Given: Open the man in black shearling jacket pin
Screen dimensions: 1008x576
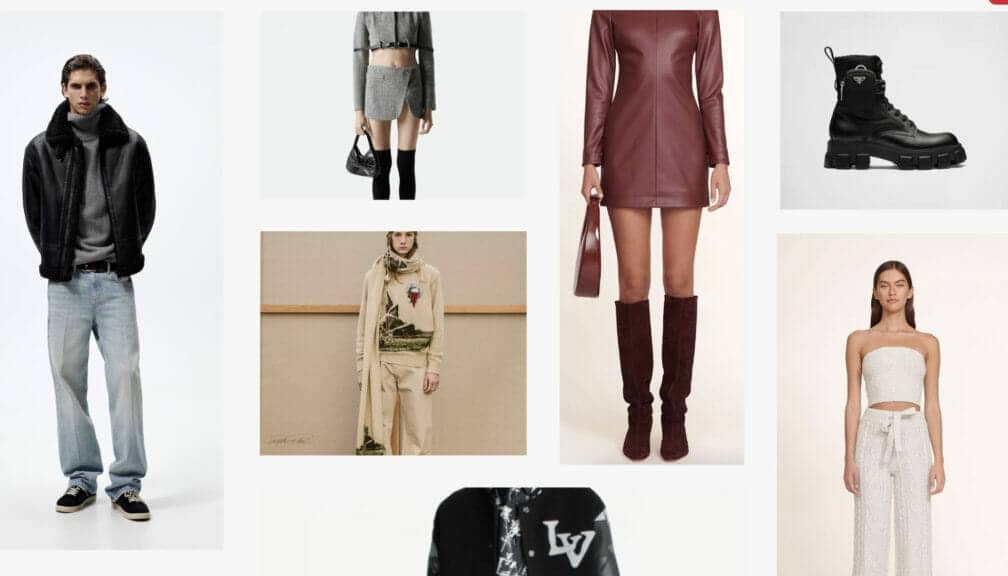Looking at the screenshot, I should coord(111,280).
